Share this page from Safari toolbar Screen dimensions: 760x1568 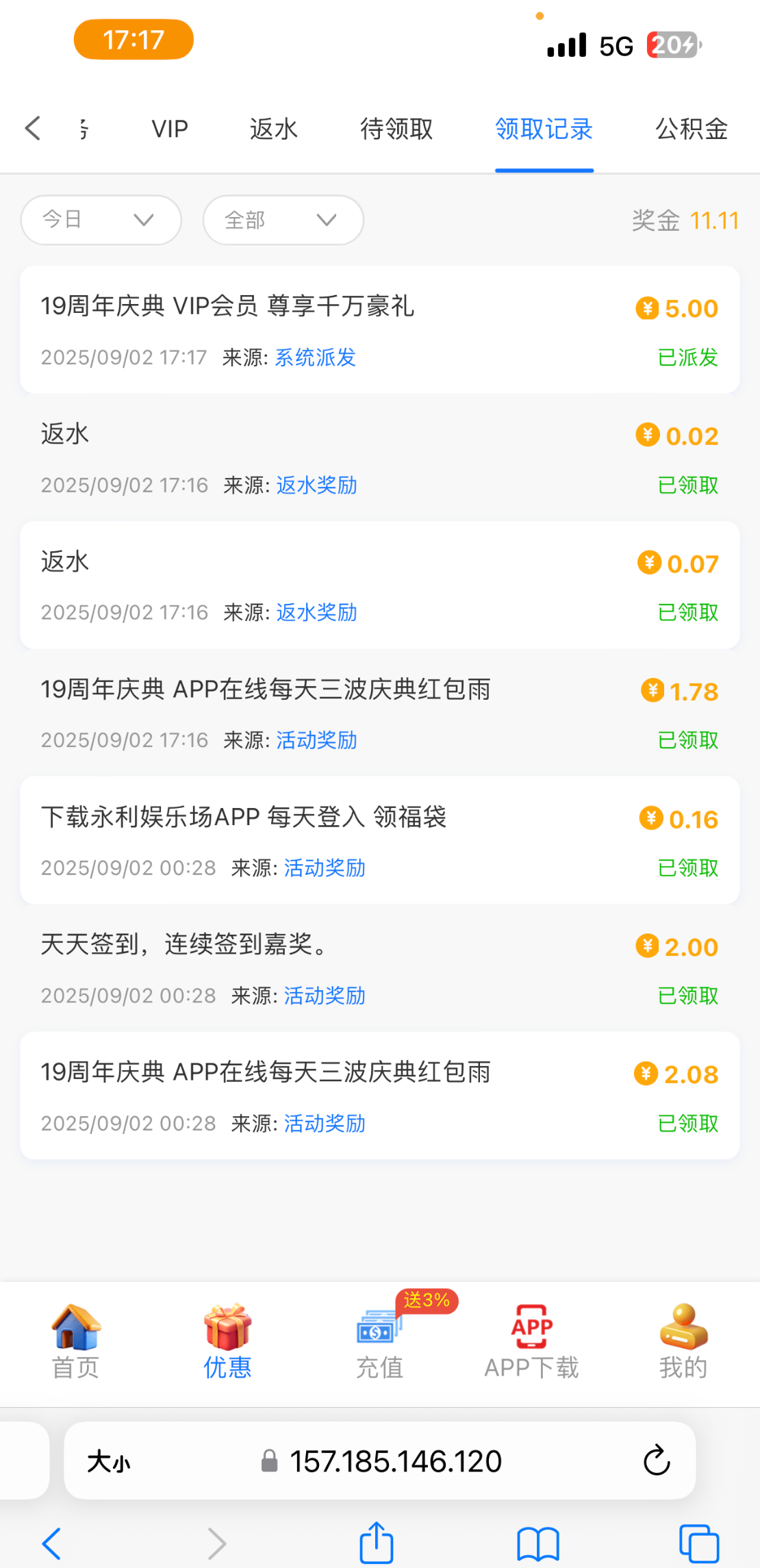coord(377,1543)
